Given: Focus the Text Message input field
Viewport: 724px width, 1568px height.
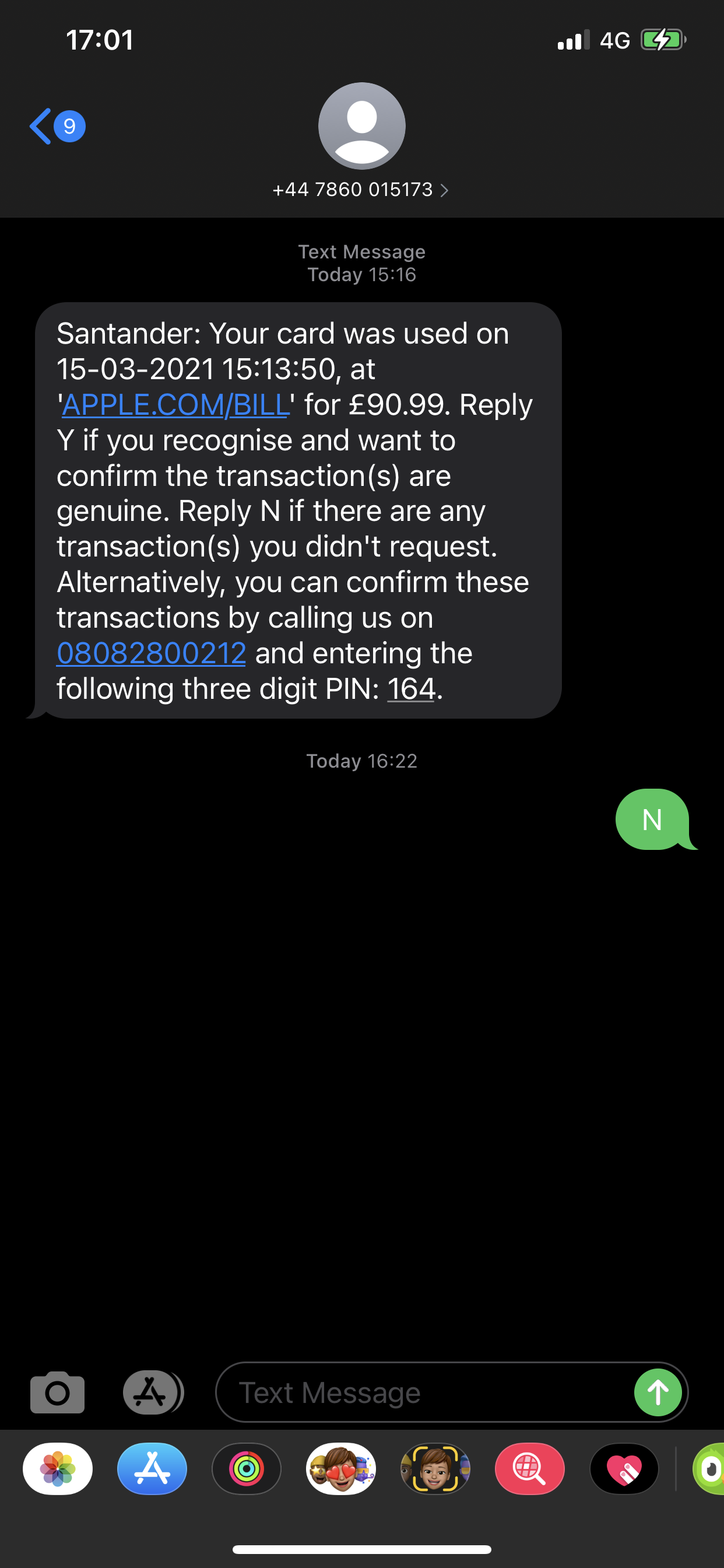Looking at the screenshot, I should tap(426, 1392).
